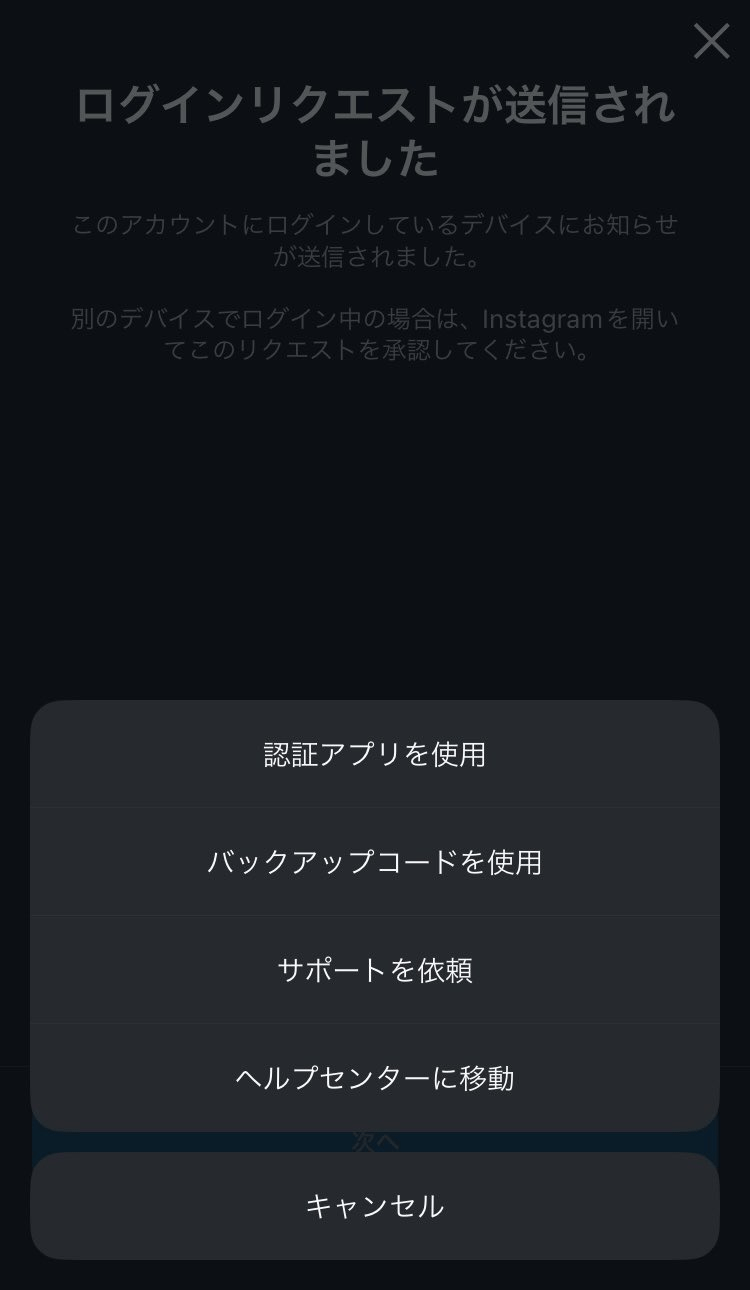
Task: Close the login request screen
Action: 711,41
